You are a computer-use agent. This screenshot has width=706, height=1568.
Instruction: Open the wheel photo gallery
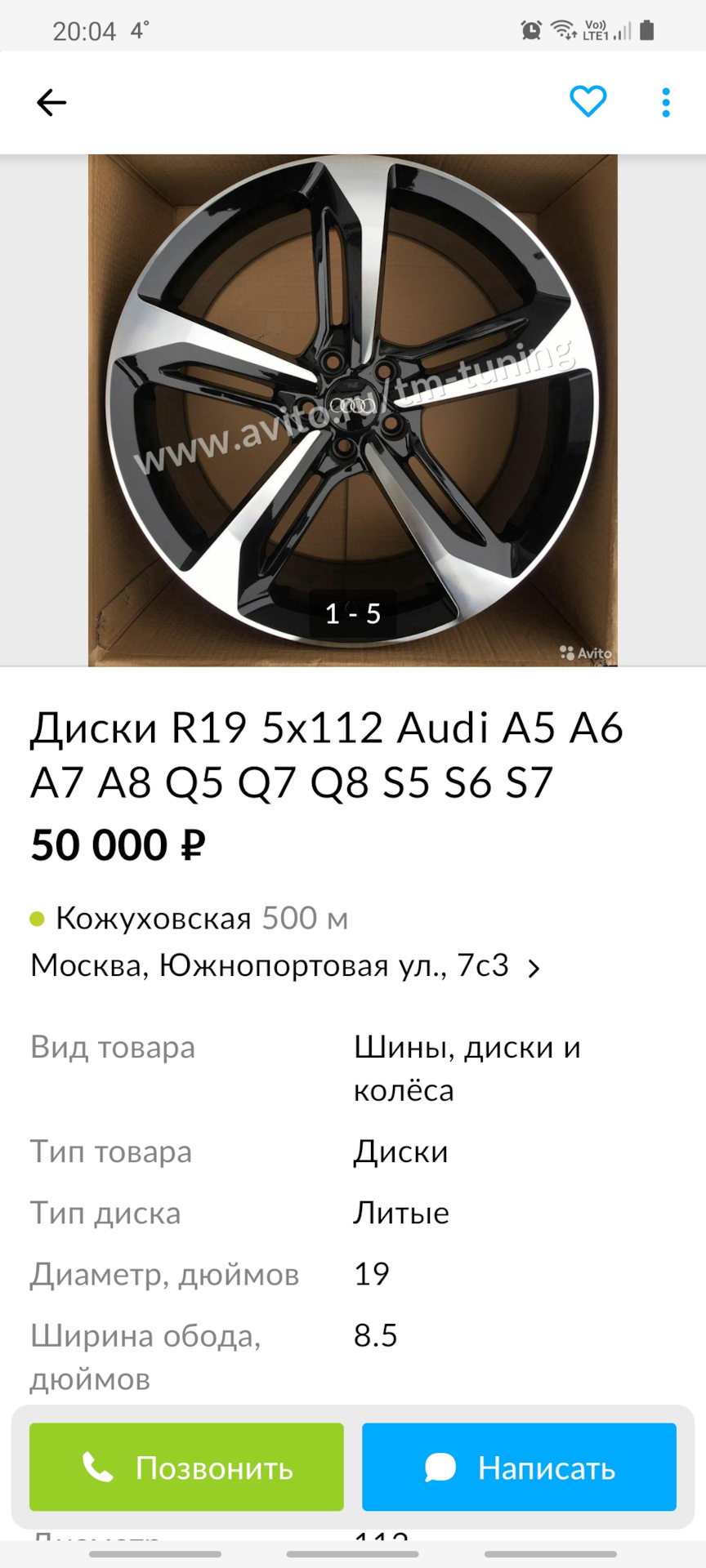(353, 410)
